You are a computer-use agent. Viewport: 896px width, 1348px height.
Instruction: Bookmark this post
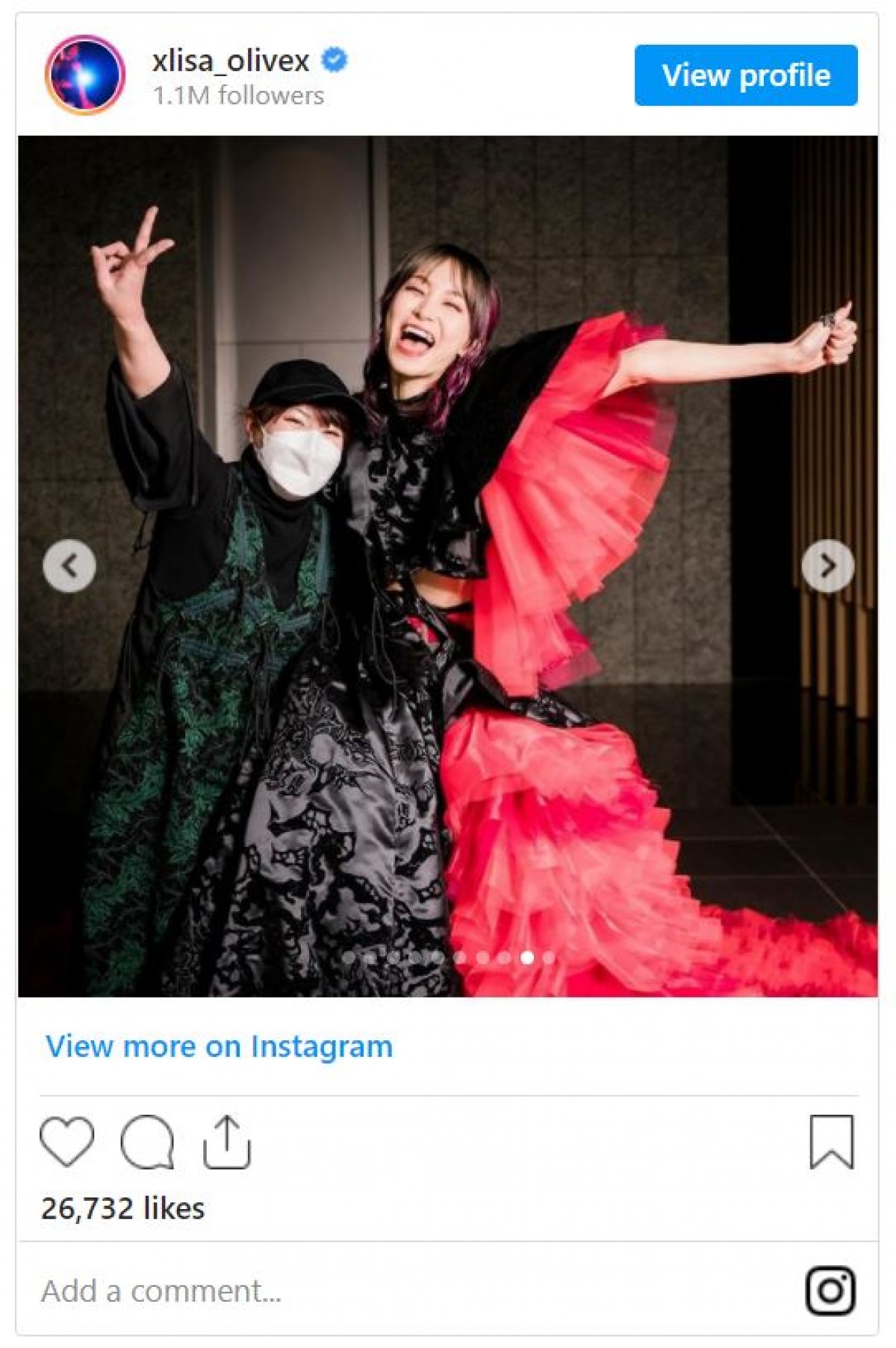click(831, 1141)
